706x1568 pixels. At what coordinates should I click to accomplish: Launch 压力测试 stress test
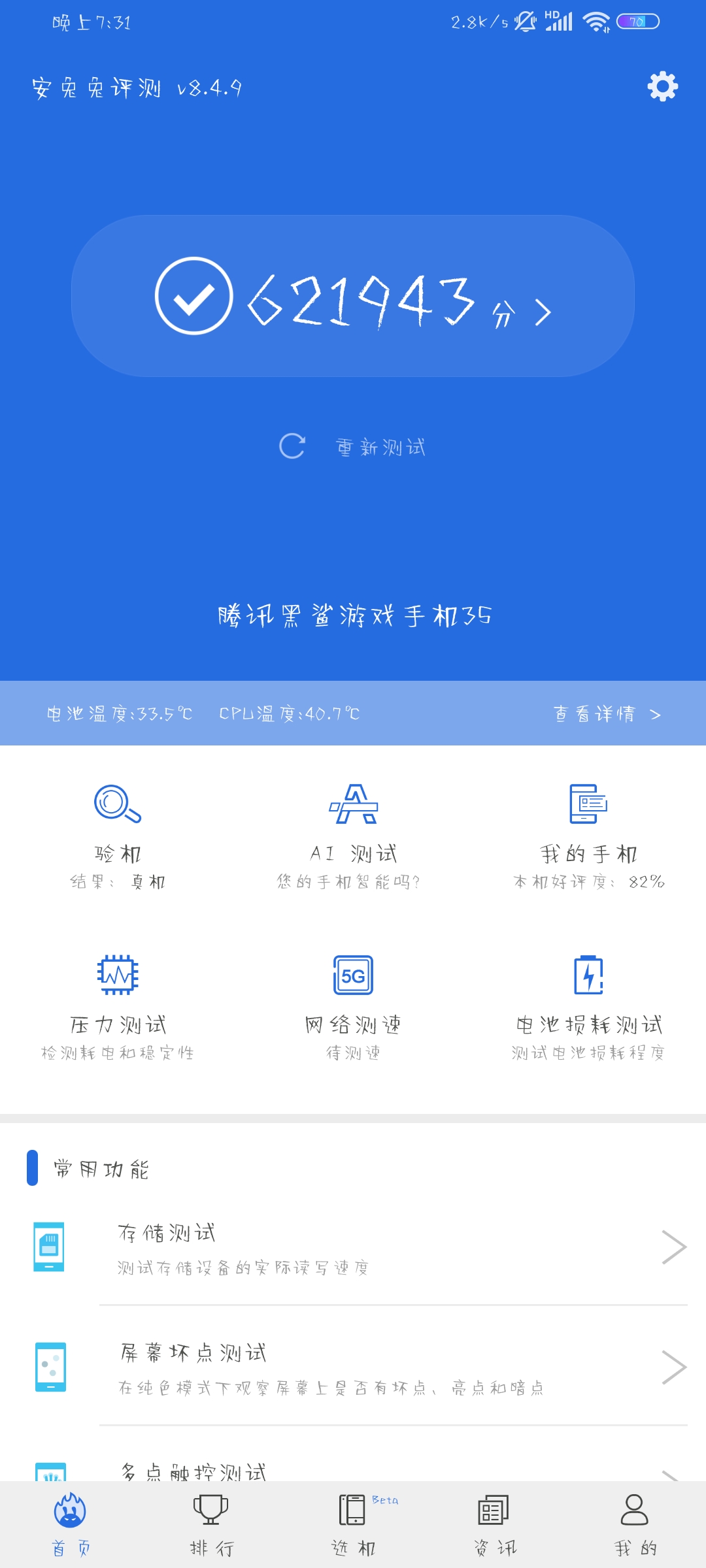(x=118, y=1007)
